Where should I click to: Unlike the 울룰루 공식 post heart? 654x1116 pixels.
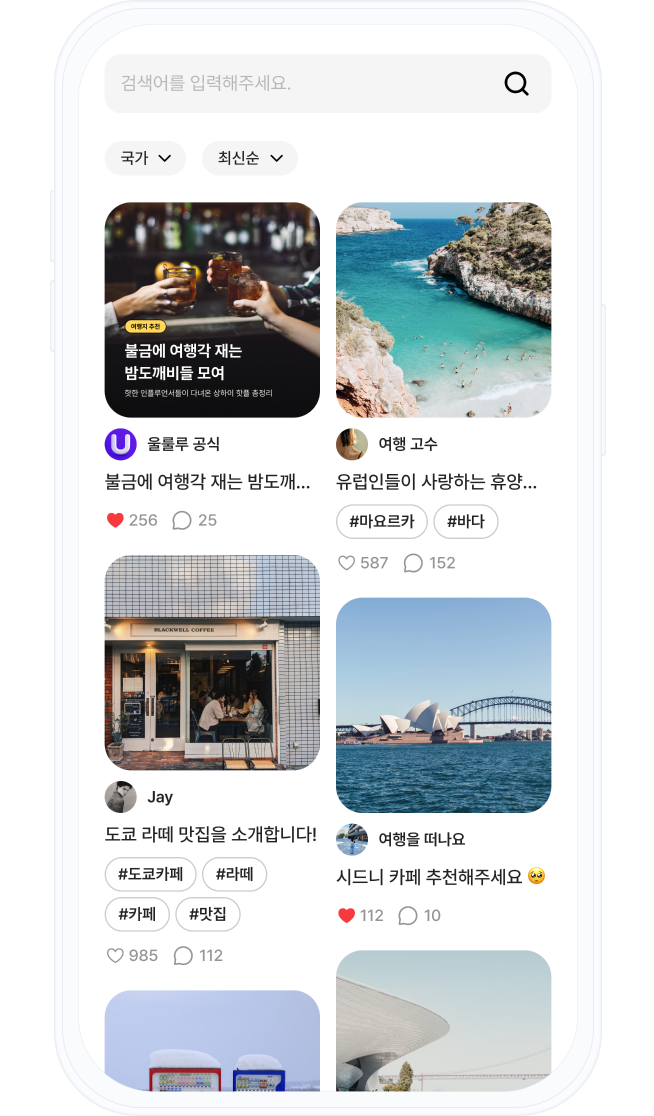click(115, 520)
